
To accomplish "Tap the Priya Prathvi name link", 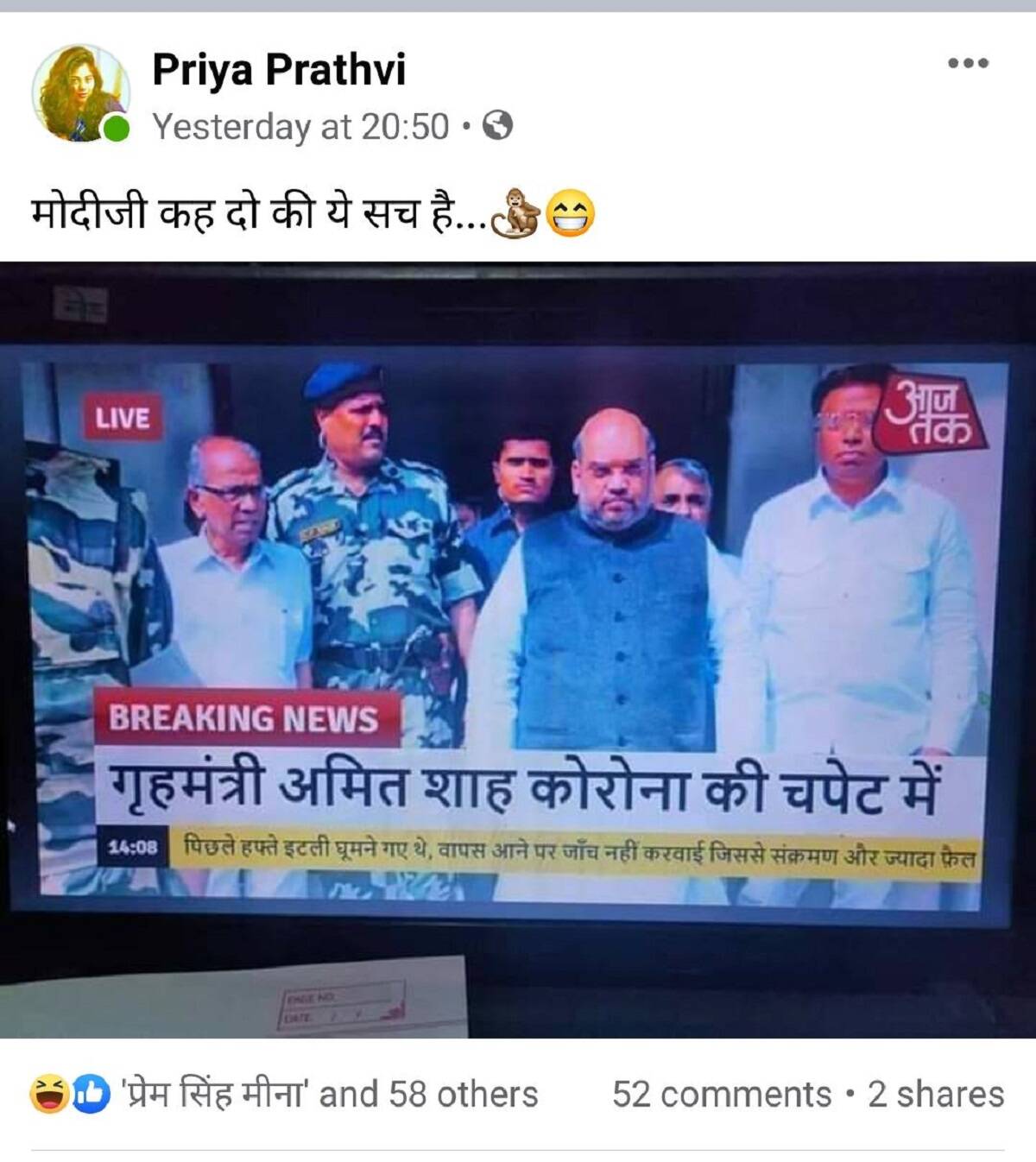I will click(278, 70).
